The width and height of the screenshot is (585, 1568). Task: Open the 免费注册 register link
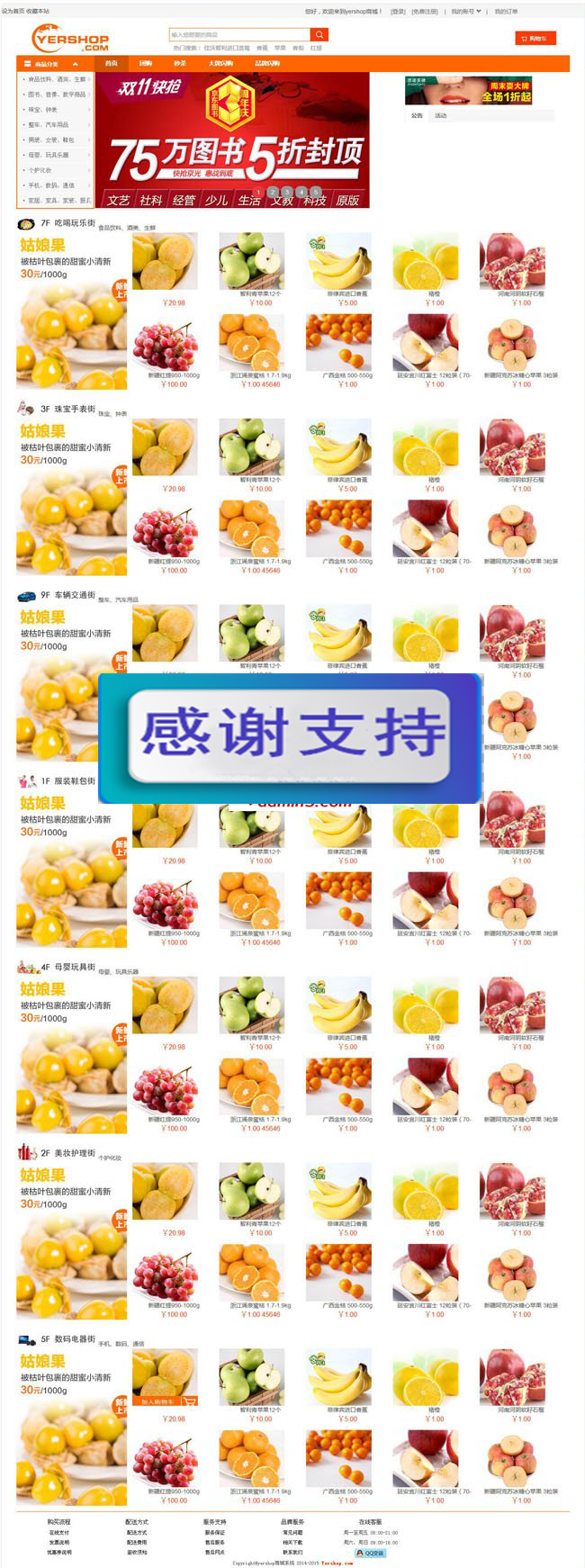click(425, 12)
